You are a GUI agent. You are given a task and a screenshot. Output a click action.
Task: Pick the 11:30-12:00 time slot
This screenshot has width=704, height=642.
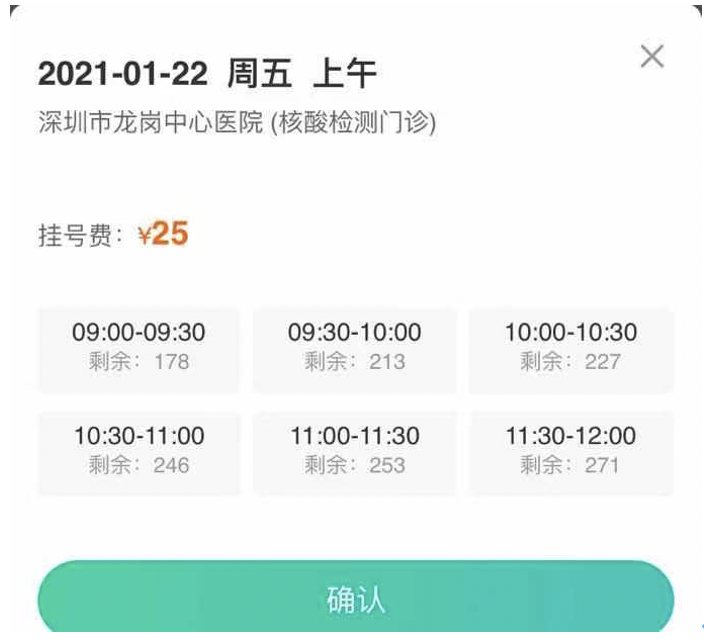pyautogui.click(x=570, y=451)
